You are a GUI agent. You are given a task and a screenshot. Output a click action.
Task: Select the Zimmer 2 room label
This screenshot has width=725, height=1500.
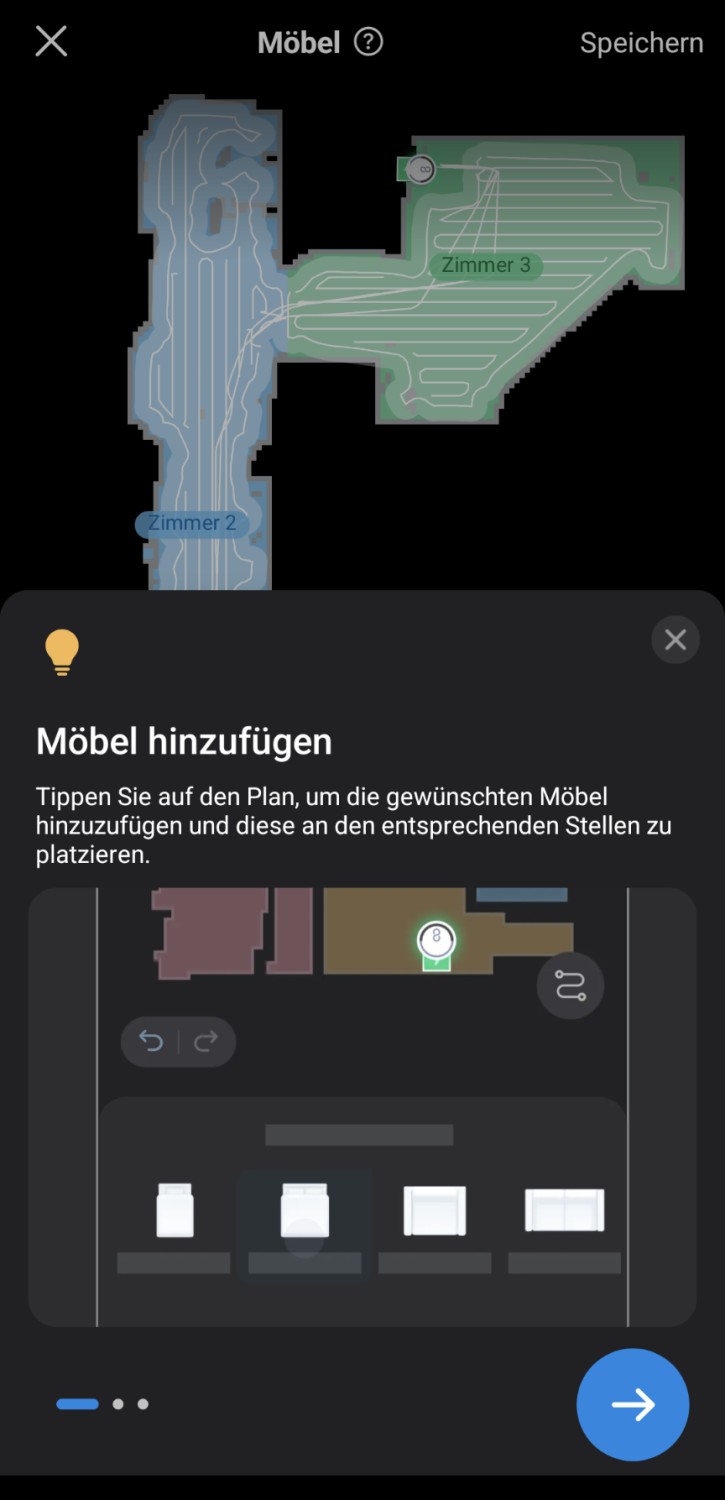pos(192,523)
